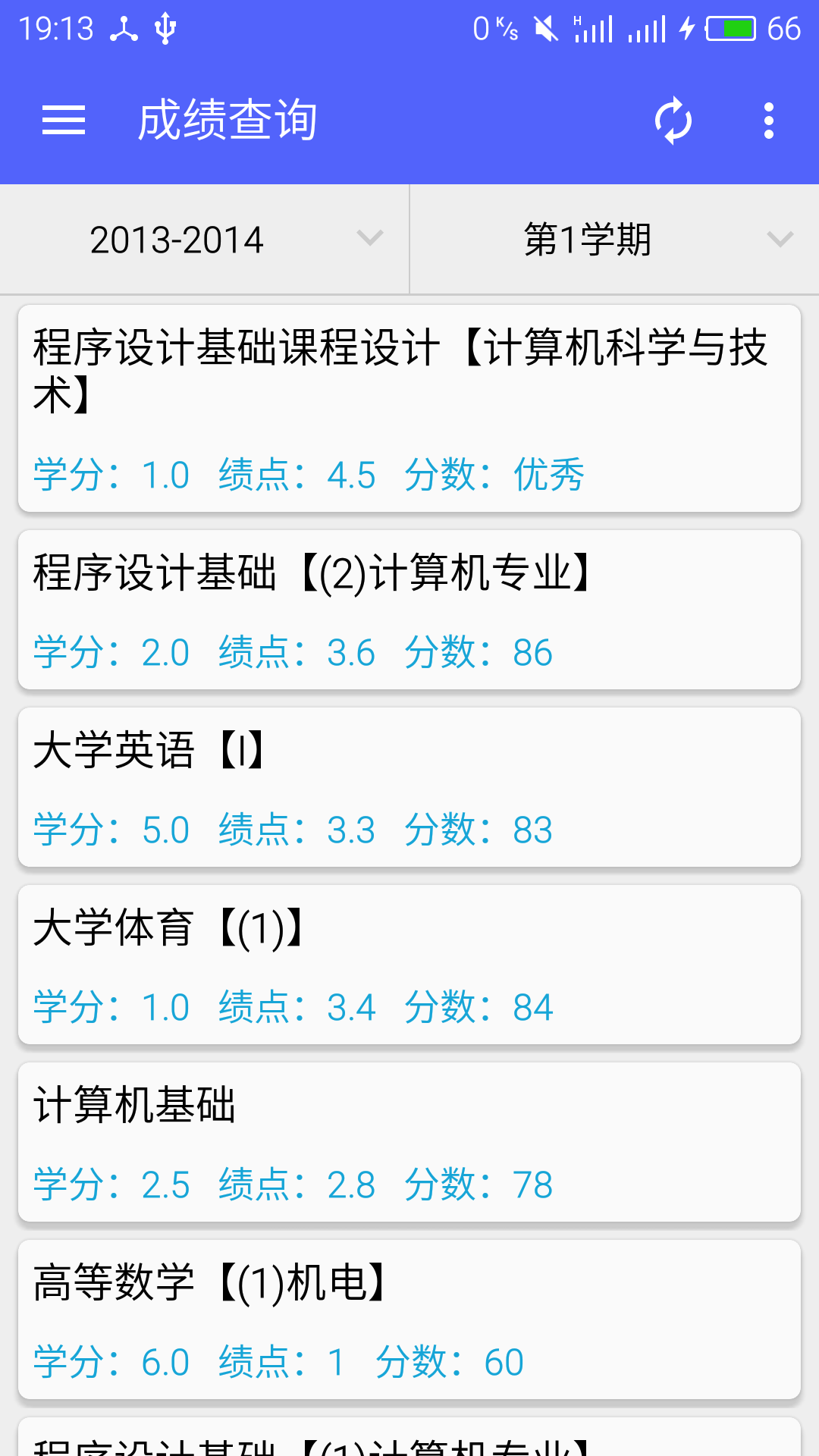This screenshot has width=819, height=1456.
Task: Expand the 第1学期 semester dropdown
Action: click(x=615, y=240)
